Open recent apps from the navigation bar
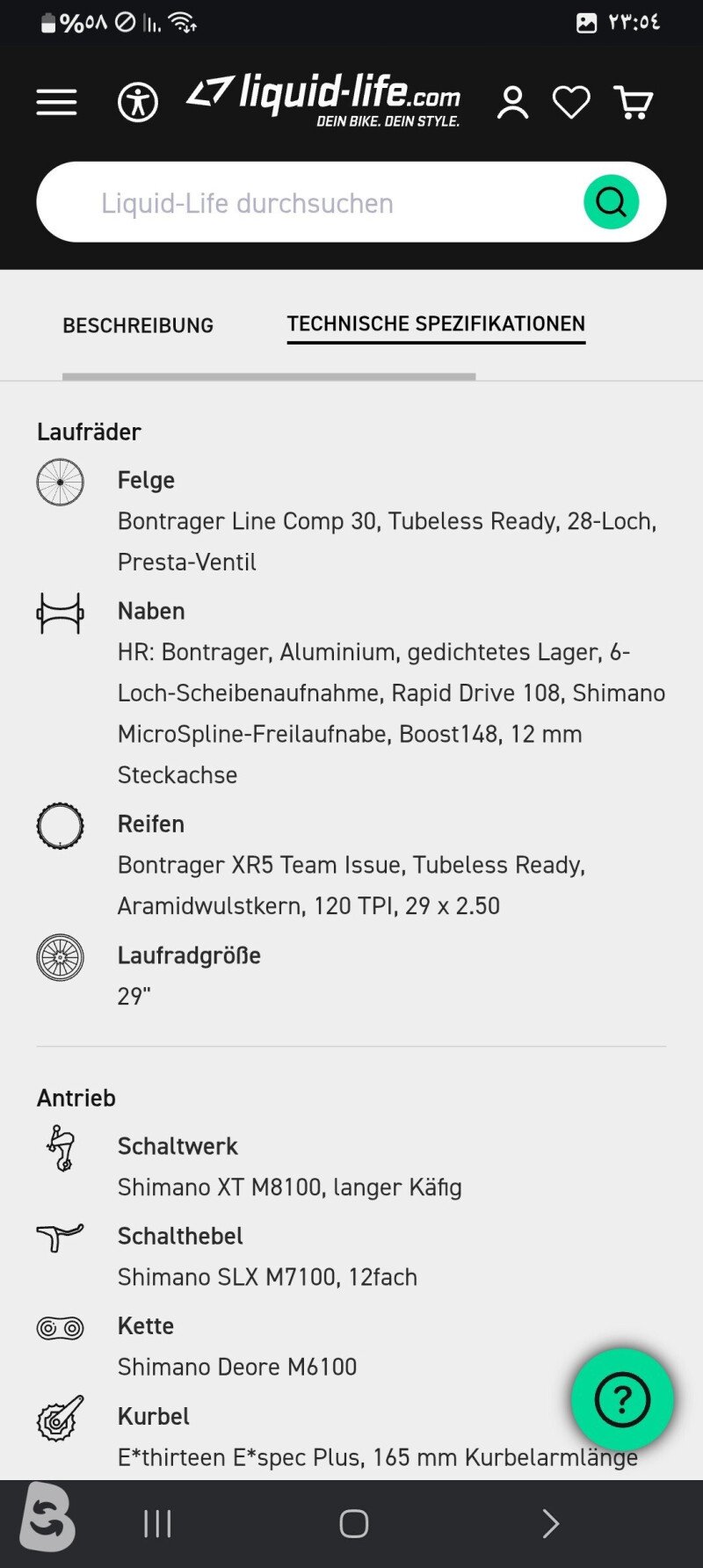Viewport: 703px width, 1568px height. click(157, 1523)
